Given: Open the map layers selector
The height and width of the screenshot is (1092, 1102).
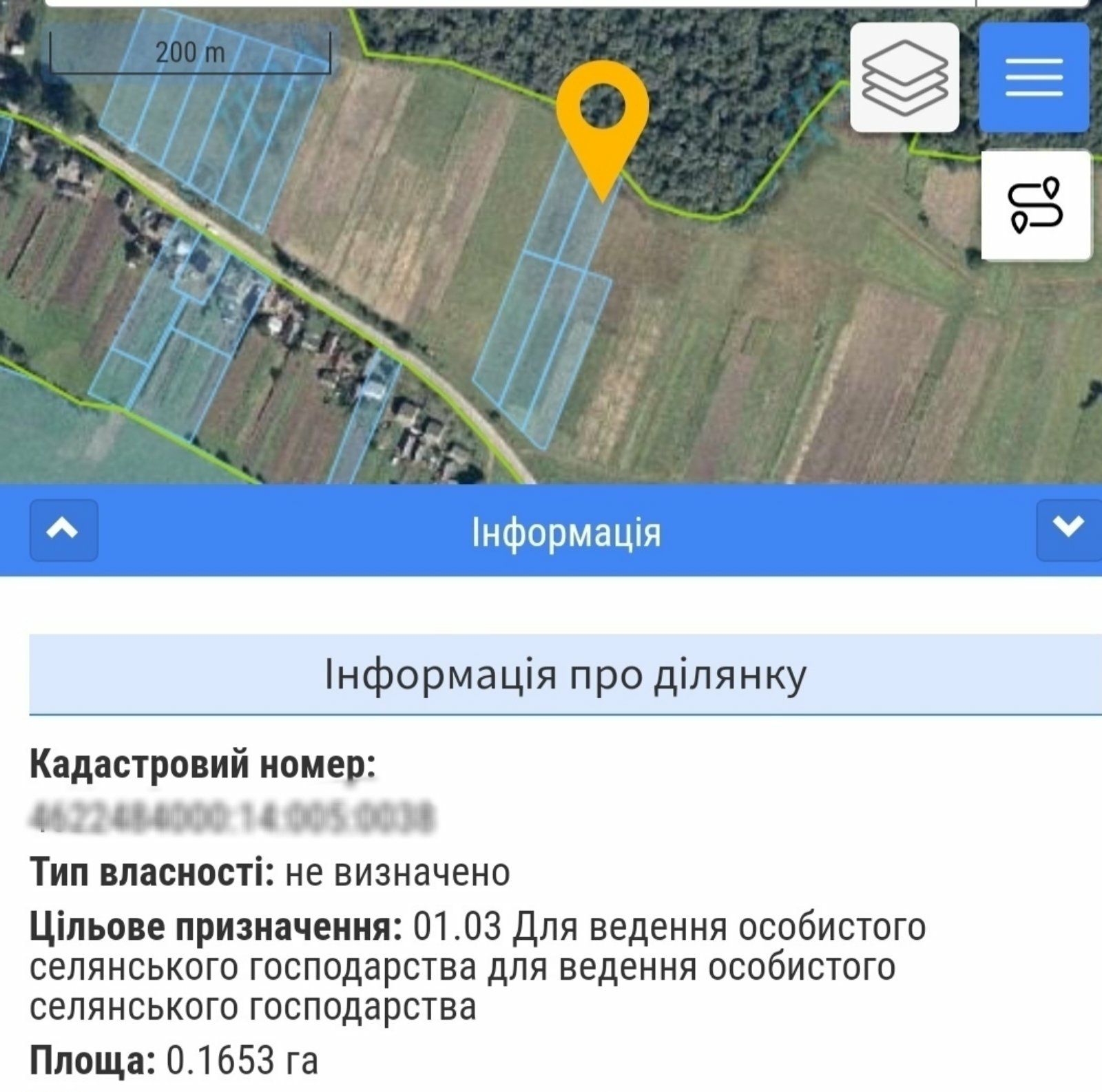Looking at the screenshot, I should 904,77.
